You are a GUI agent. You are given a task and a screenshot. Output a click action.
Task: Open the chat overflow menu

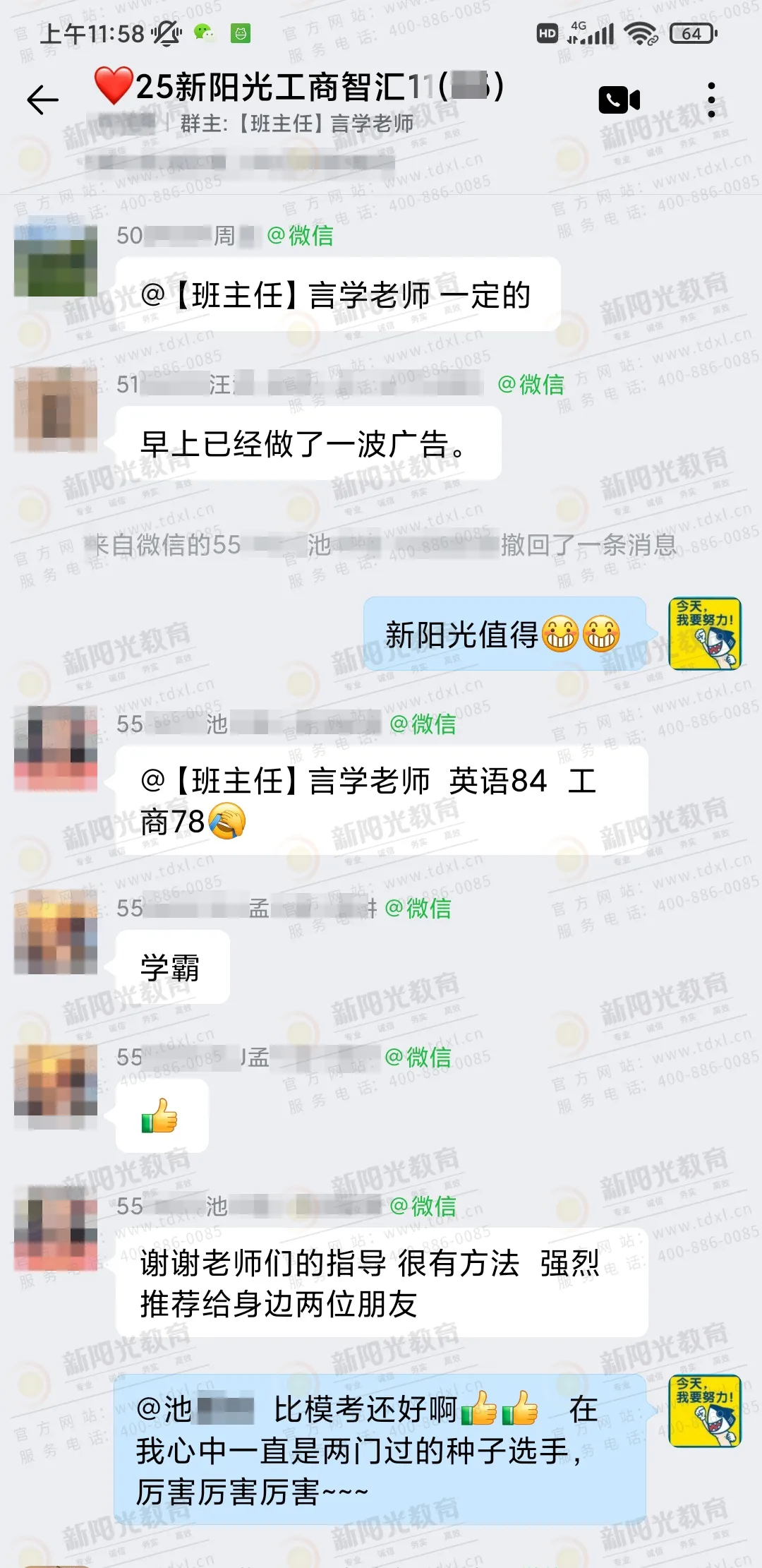click(711, 100)
